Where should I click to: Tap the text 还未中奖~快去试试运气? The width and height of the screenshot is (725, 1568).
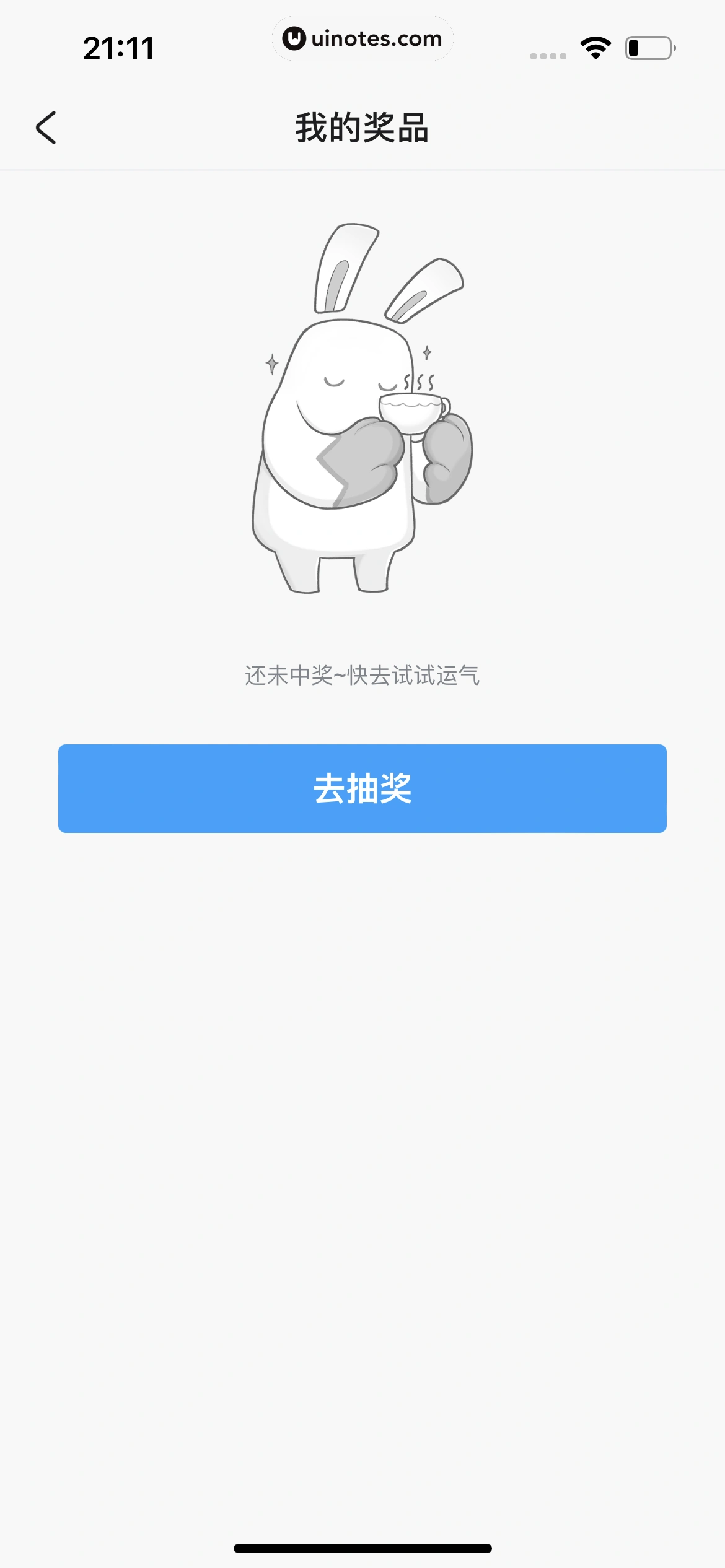point(362,674)
